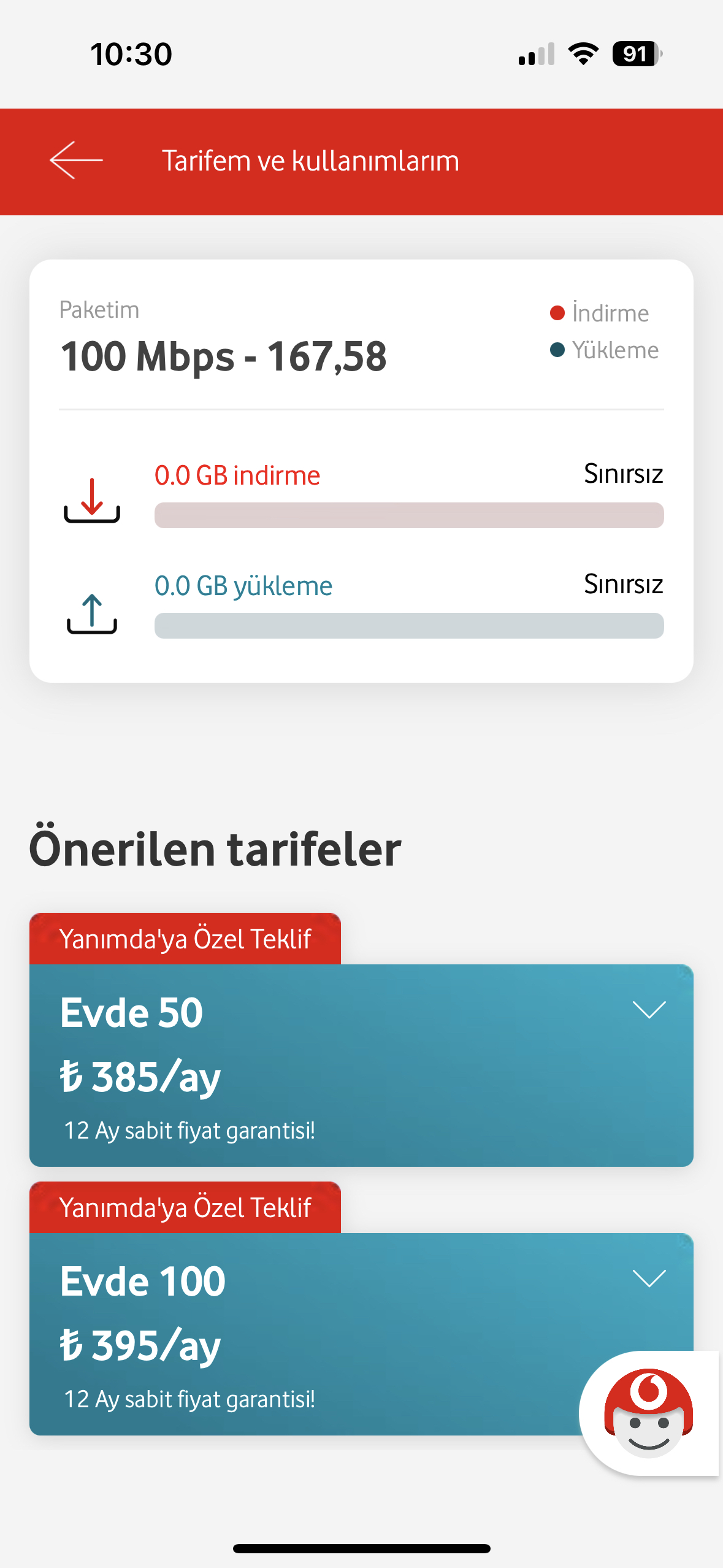Screen dimensions: 723x1568
Task: Expand the Evde 50 tariff card
Action: (649, 1010)
